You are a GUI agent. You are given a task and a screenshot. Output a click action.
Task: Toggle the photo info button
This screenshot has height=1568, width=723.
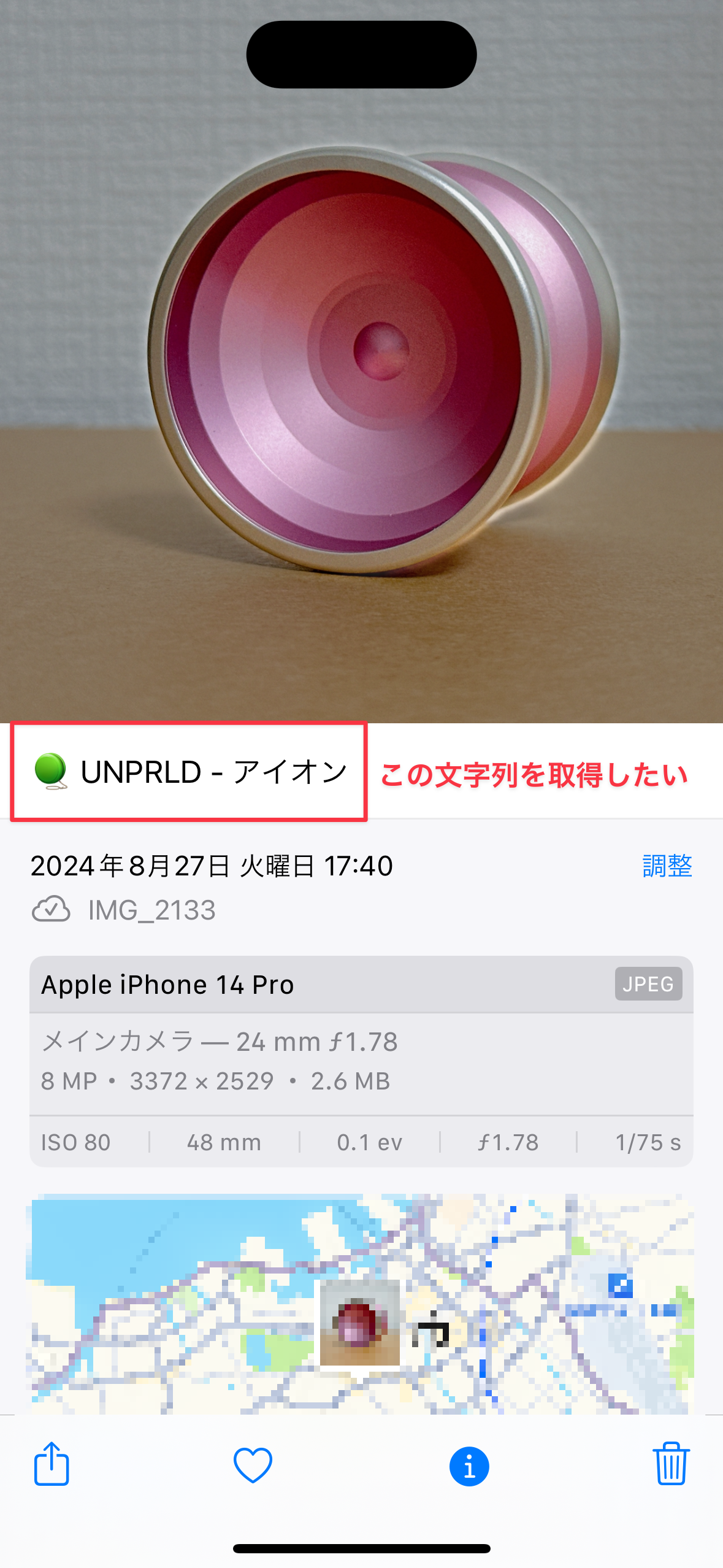click(469, 1466)
